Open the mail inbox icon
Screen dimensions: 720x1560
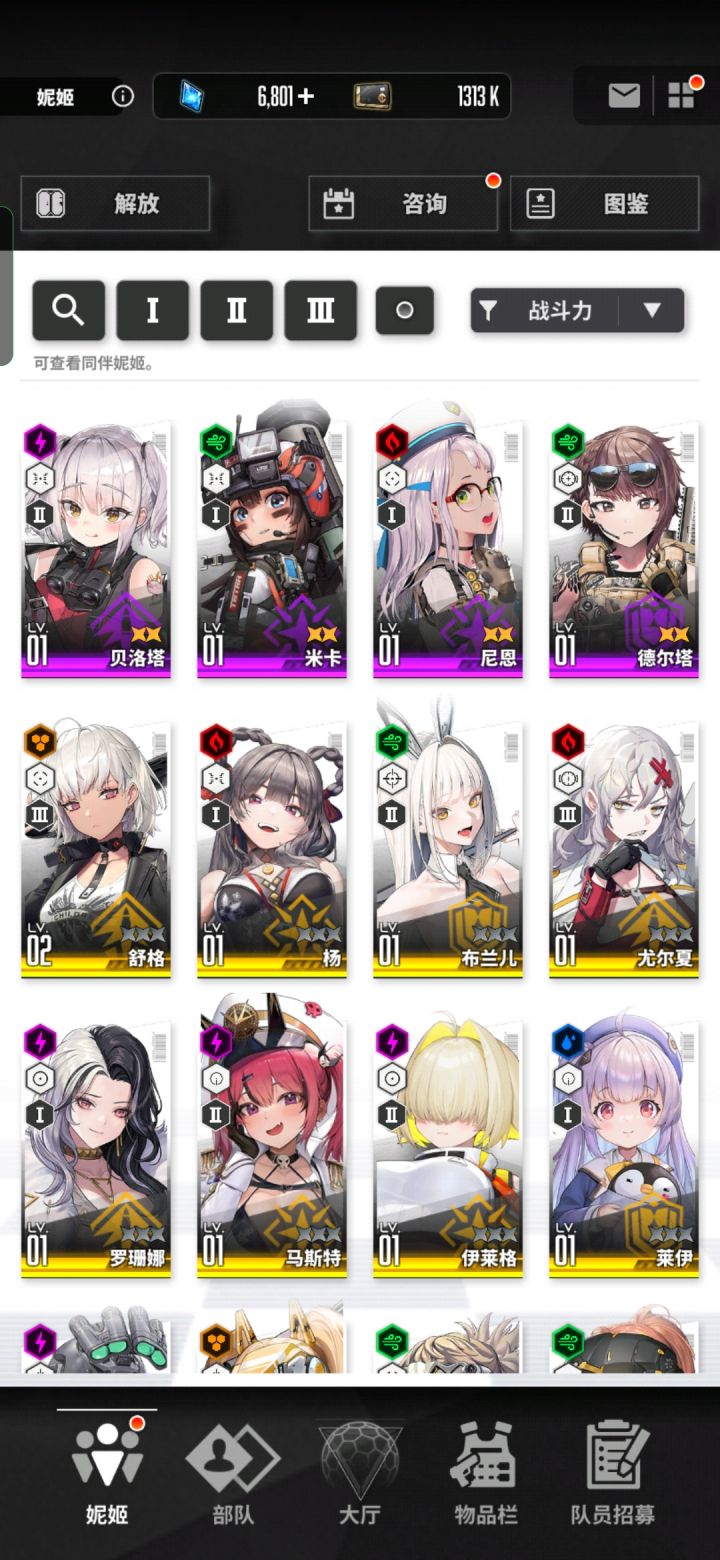(x=624, y=96)
